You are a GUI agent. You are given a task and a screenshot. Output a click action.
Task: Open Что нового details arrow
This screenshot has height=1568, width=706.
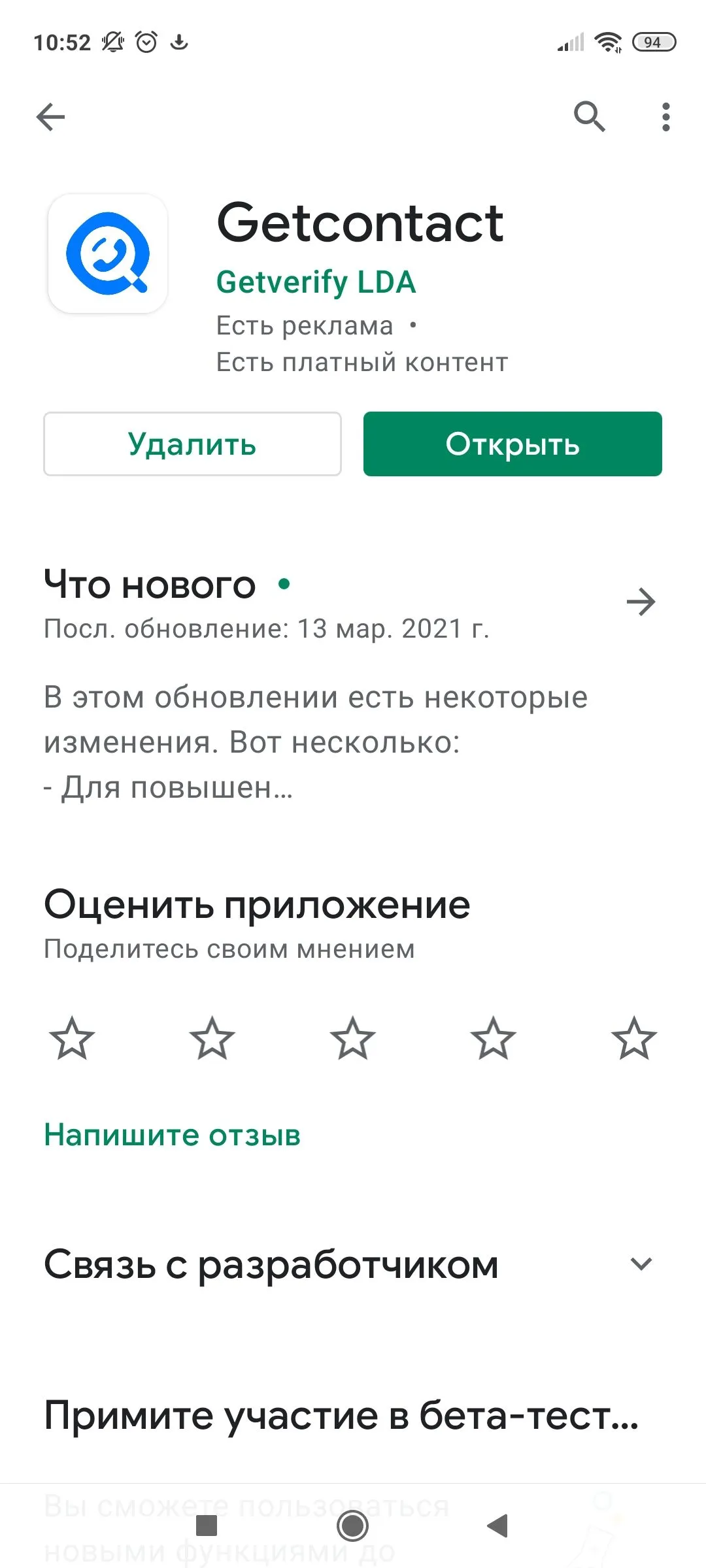coord(641,602)
